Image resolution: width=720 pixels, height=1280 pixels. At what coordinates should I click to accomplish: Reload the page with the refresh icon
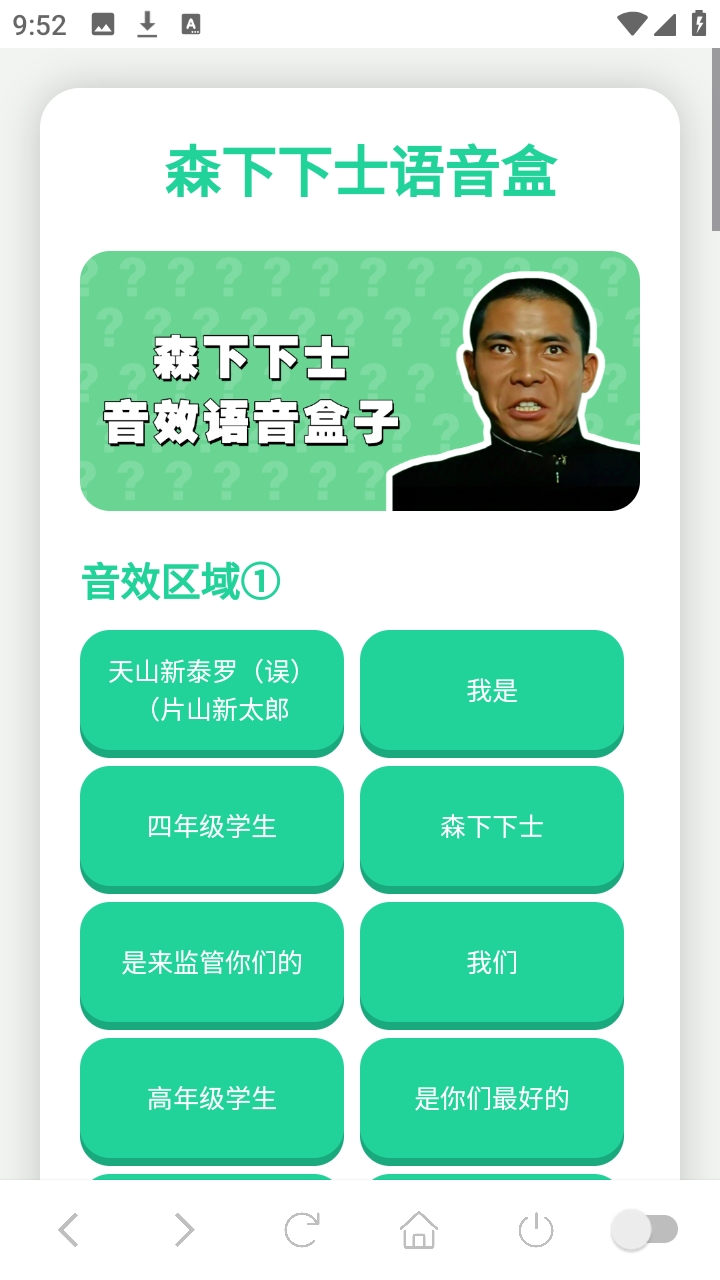point(301,1230)
